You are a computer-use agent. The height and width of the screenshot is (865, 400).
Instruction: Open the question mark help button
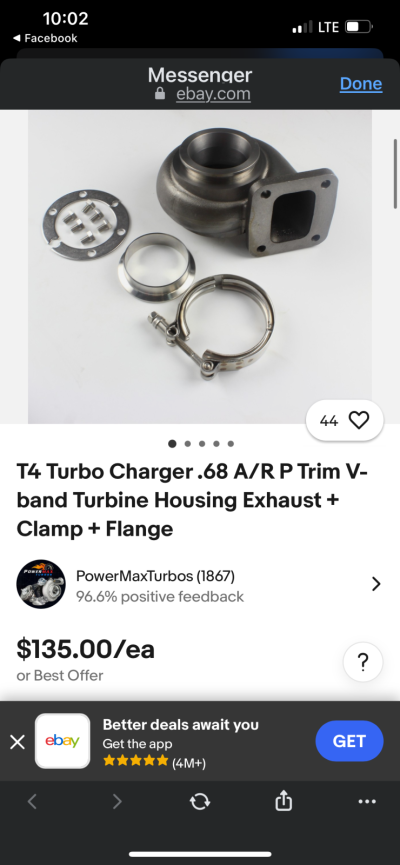click(362, 663)
